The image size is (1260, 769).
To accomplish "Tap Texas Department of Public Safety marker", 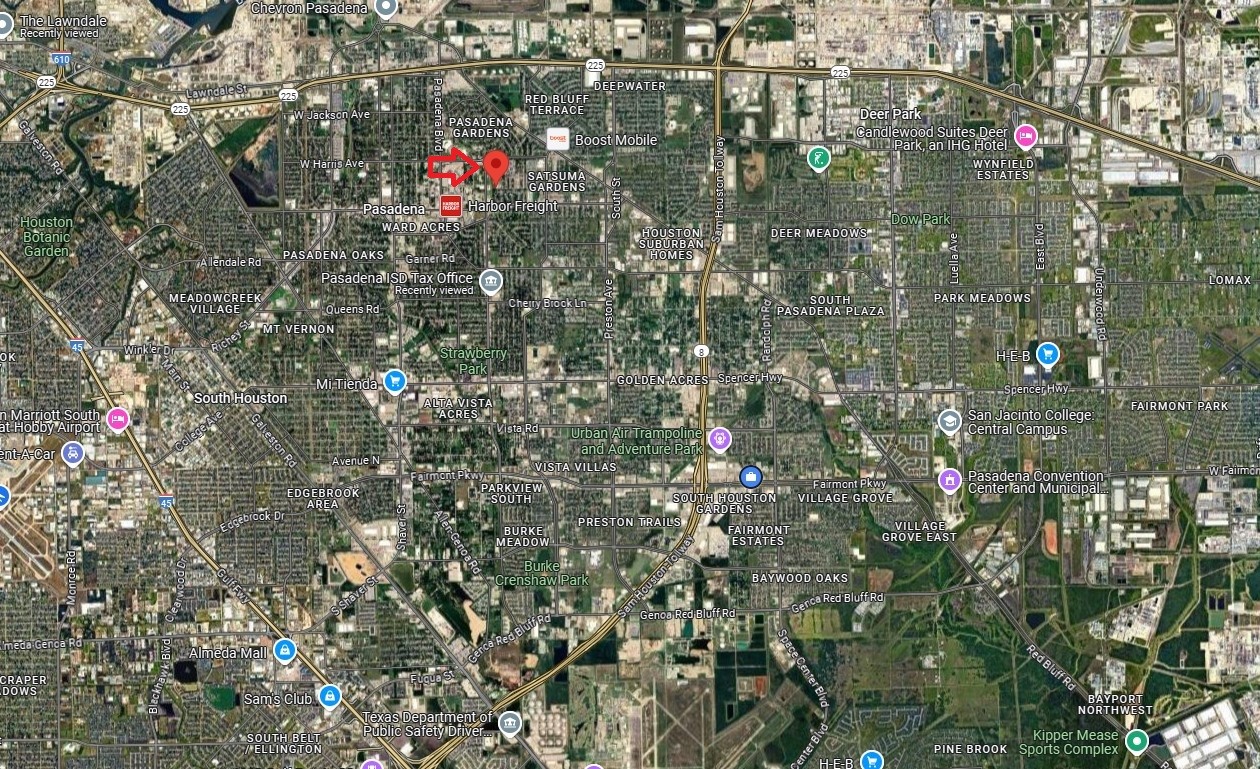I will 509,723.
